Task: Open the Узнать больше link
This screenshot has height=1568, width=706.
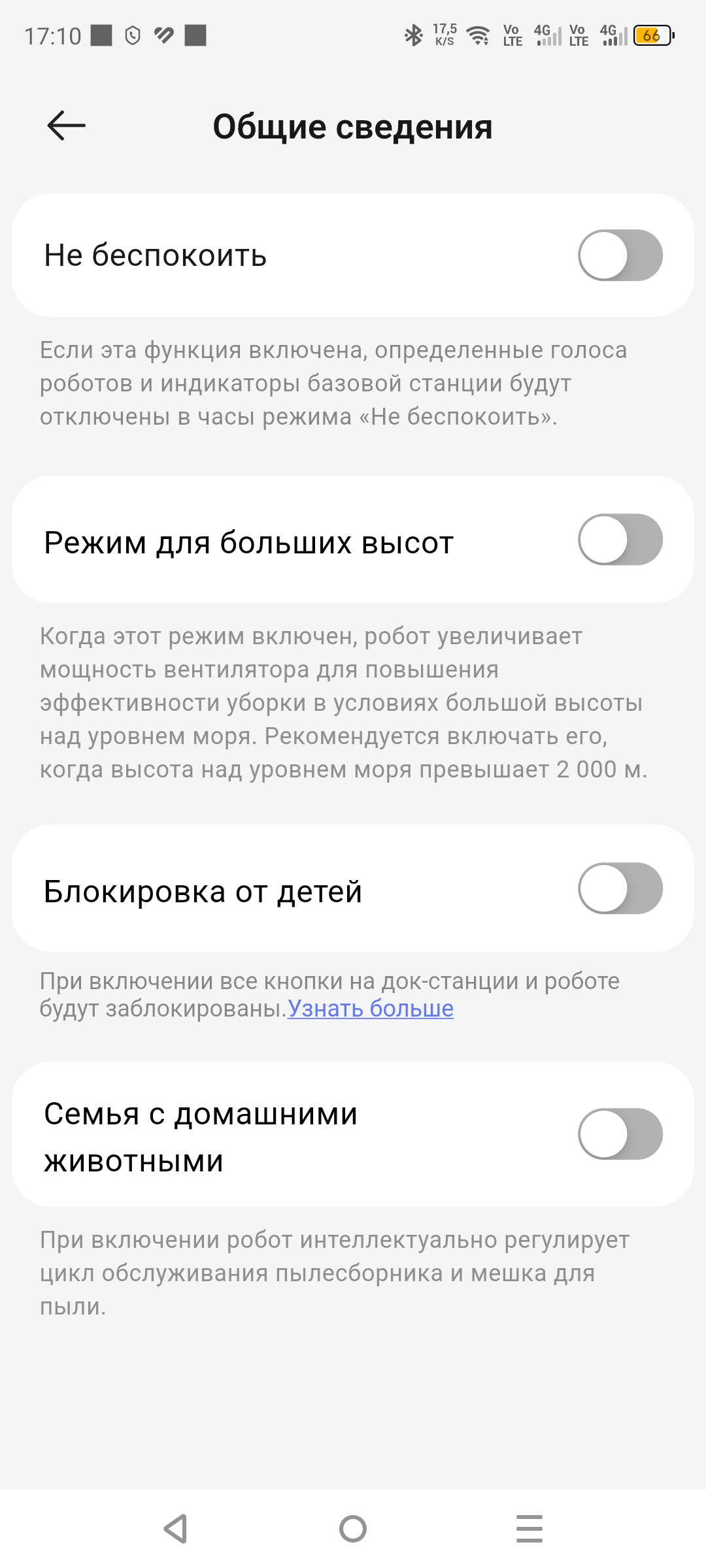Action: [371, 1009]
